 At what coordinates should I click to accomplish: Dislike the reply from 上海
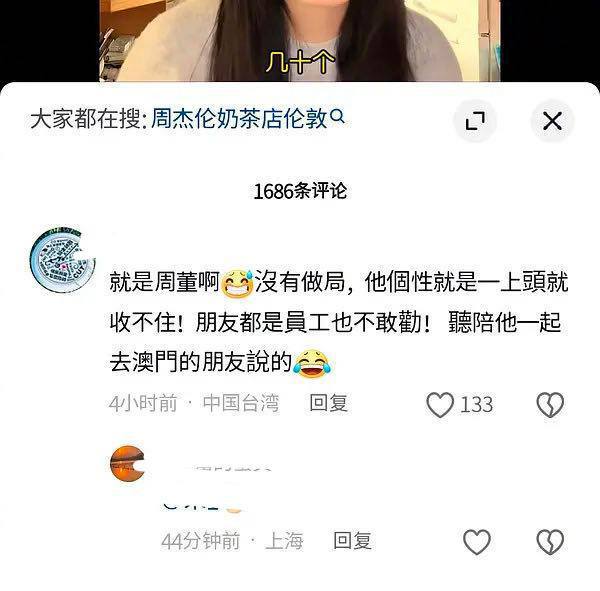pyautogui.click(x=549, y=541)
